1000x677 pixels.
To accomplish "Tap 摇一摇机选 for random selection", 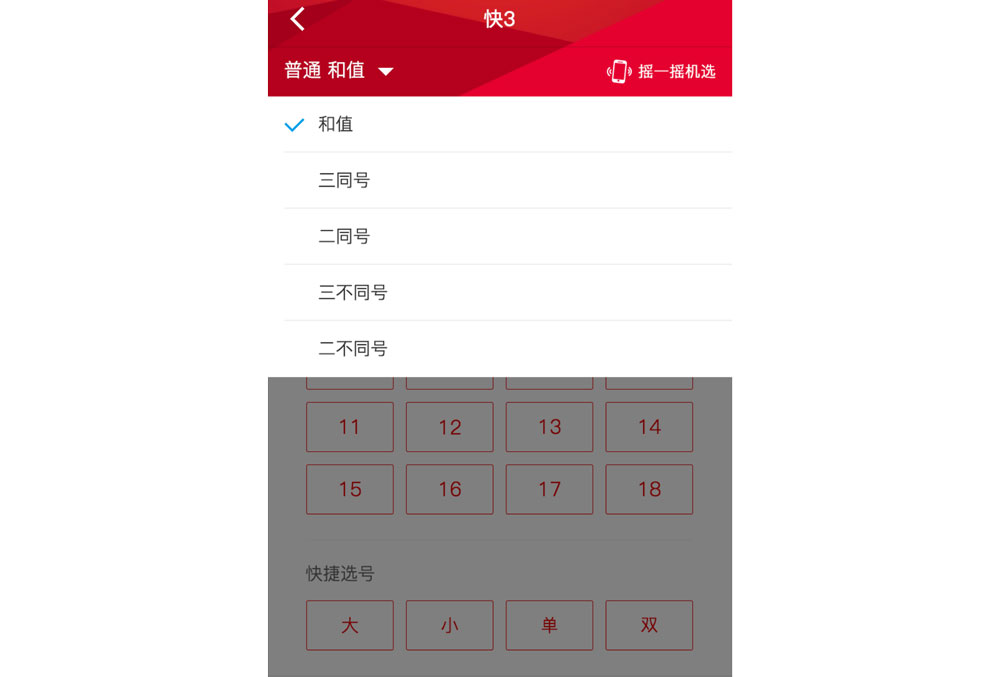I will tap(661, 71).
